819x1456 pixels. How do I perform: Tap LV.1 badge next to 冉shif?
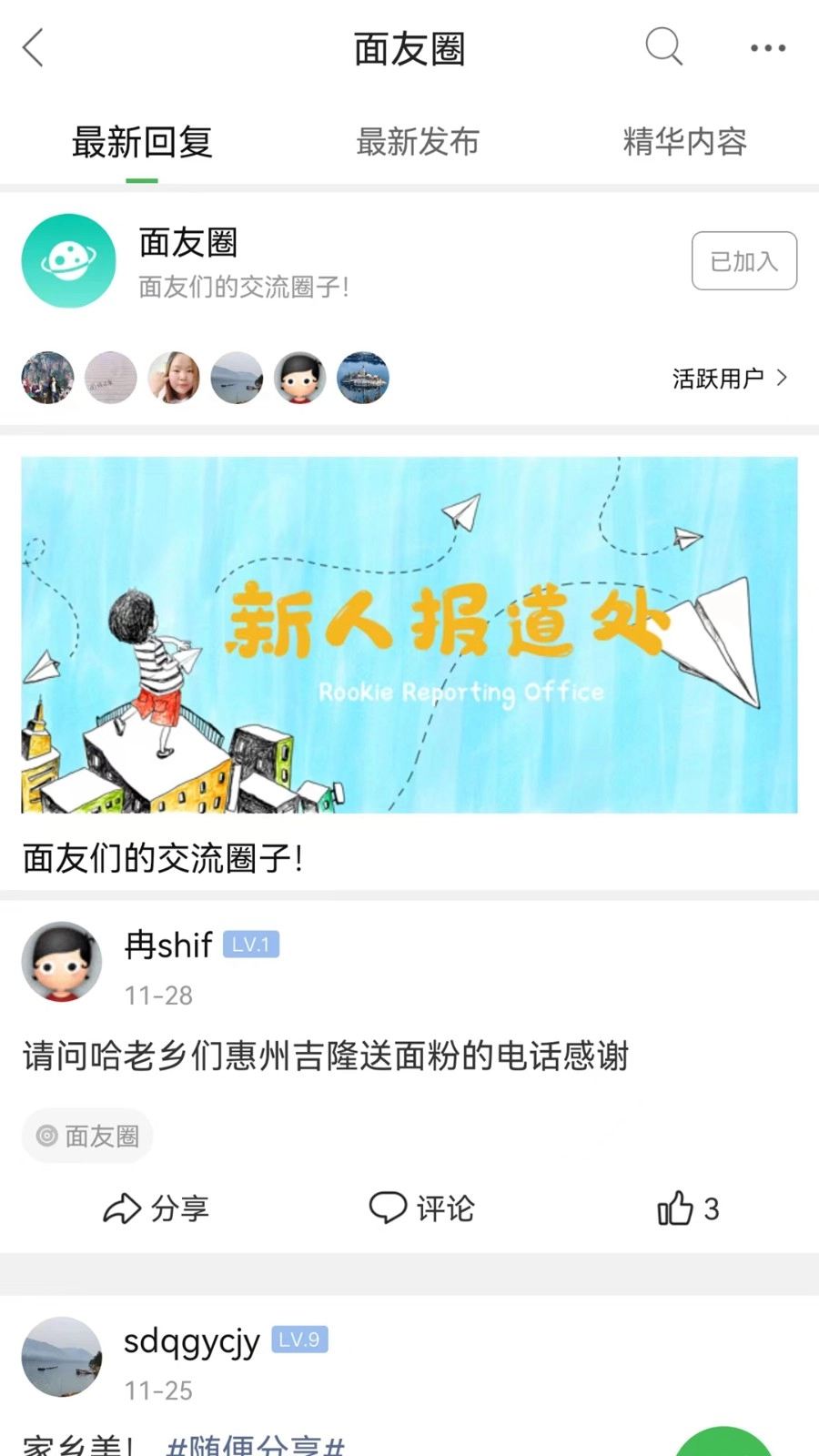coord(250,945)
